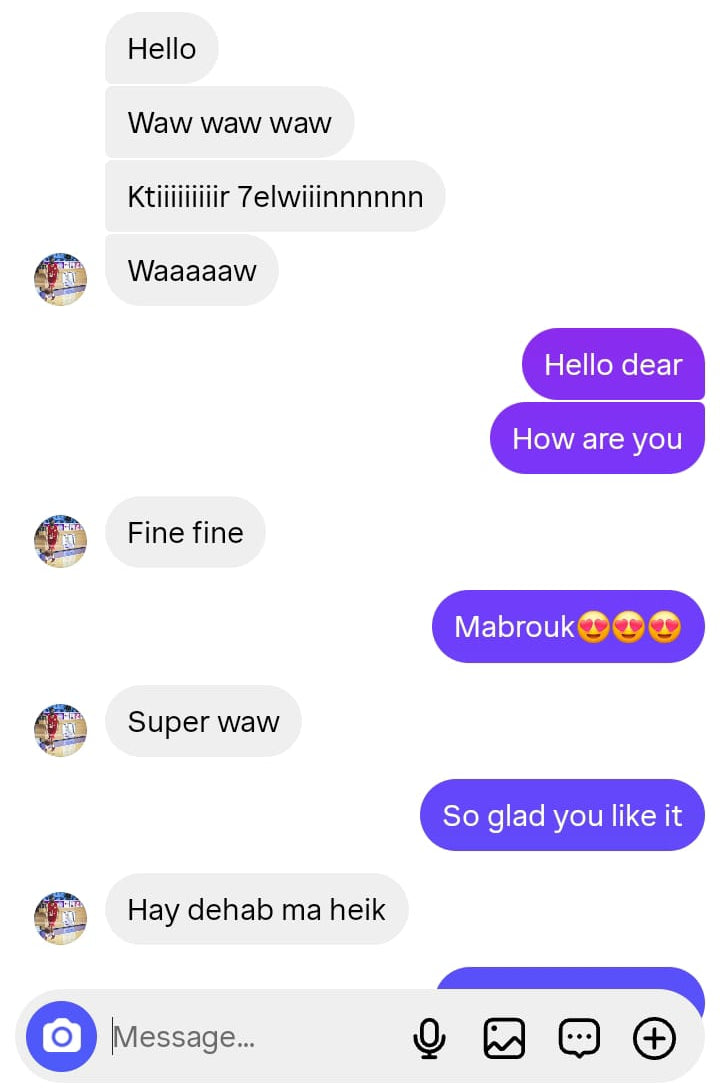
Task: Open the photo gallery picker
Action: click(x=504, y=1038)
